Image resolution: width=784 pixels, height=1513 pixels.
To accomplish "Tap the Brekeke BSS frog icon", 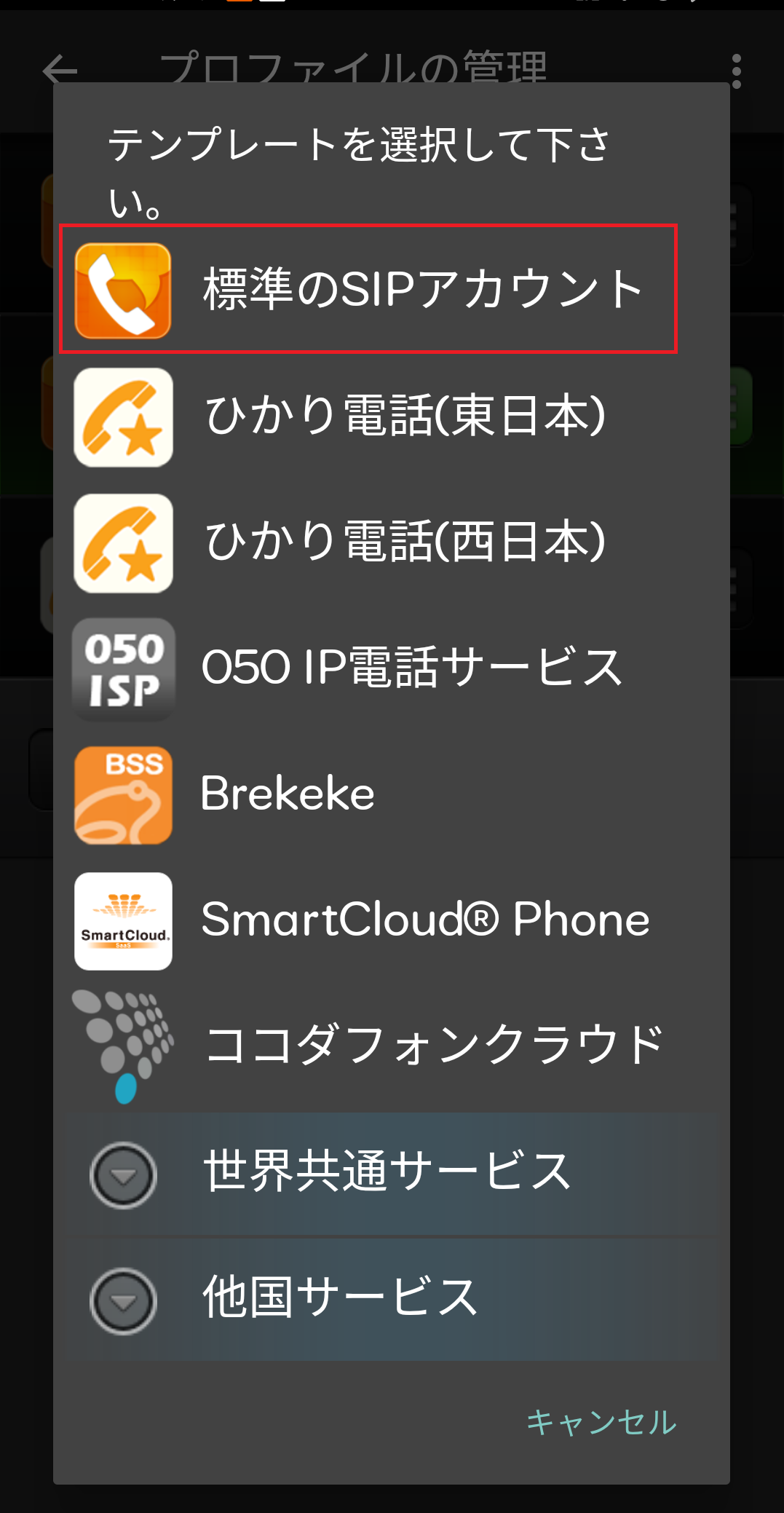I will point(122,794).
